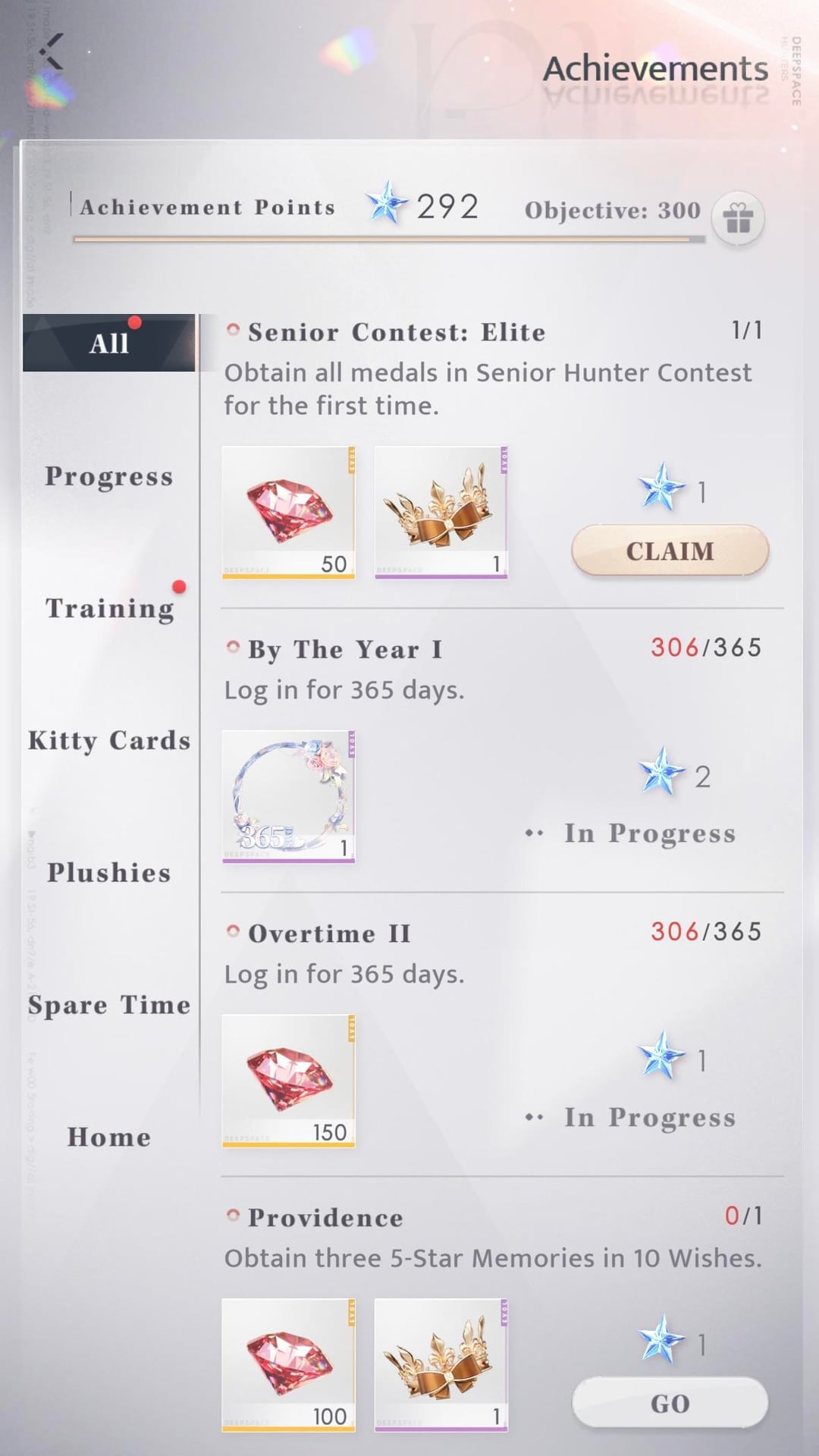The width and height of the screenshot is (819, 1456).
Task: Inspect the crown reward under Providence
Action: [441, 1364]
